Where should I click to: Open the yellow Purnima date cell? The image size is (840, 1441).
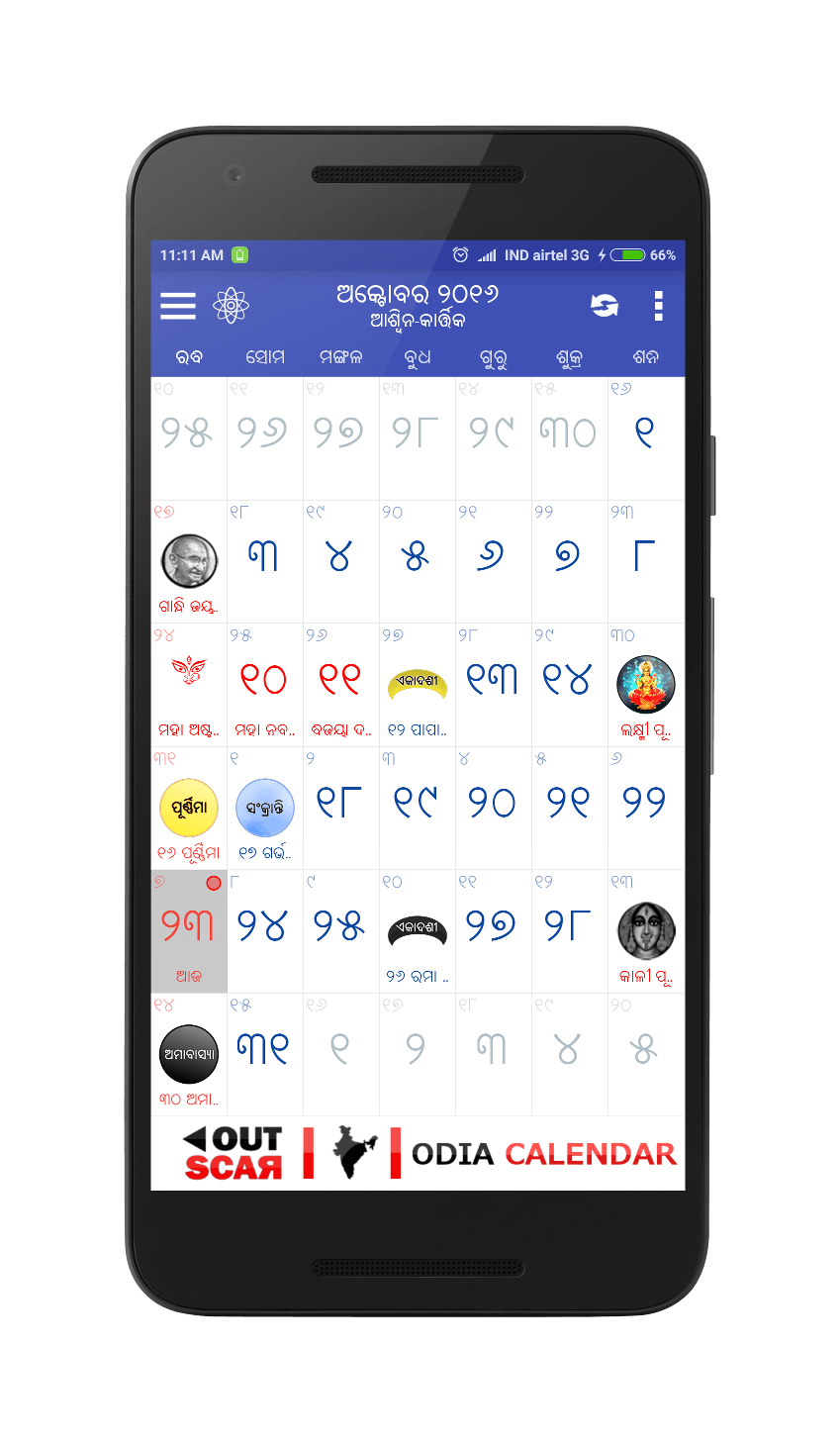[x=189, y=809]
